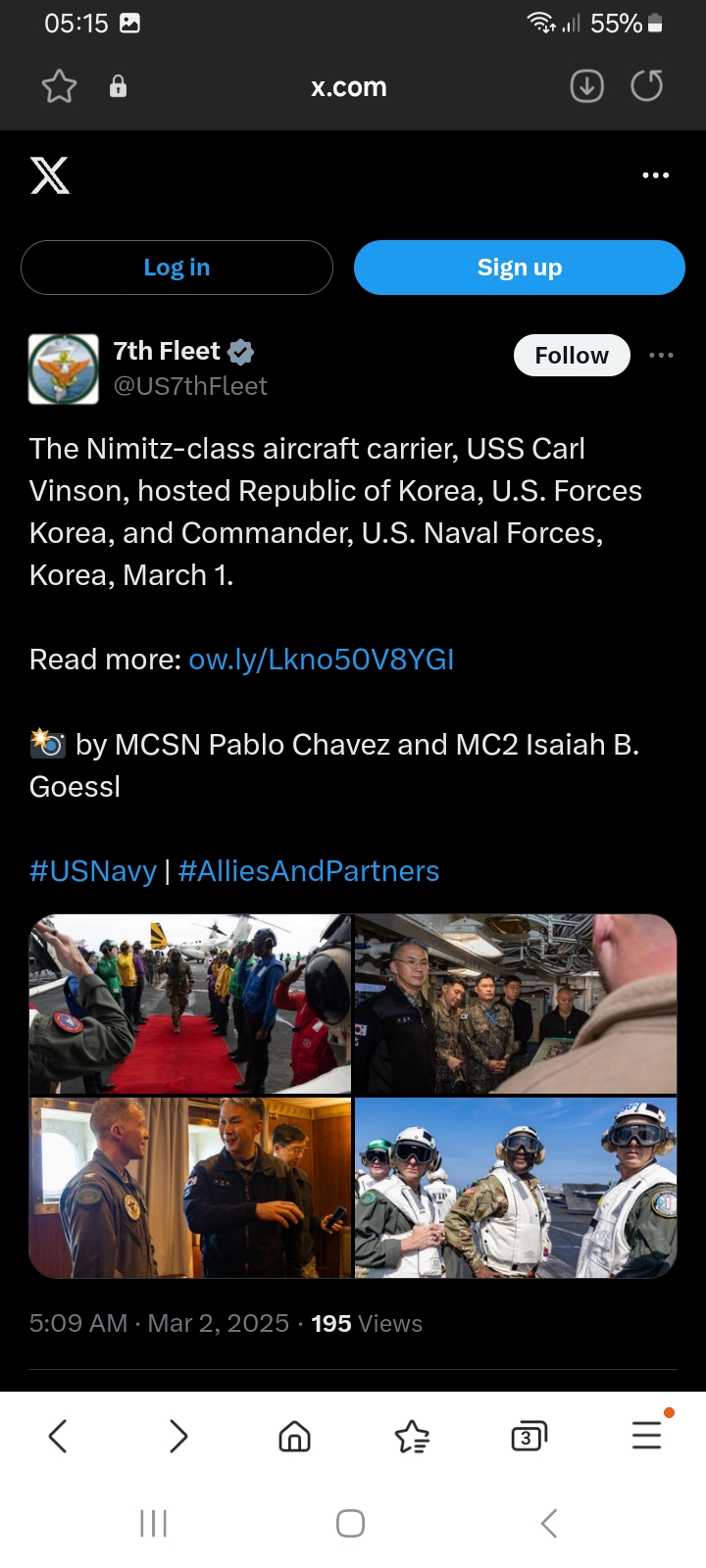
Task: Open the browser tabs switcher
Action: pyautogui.click(x=529, y=1437)
